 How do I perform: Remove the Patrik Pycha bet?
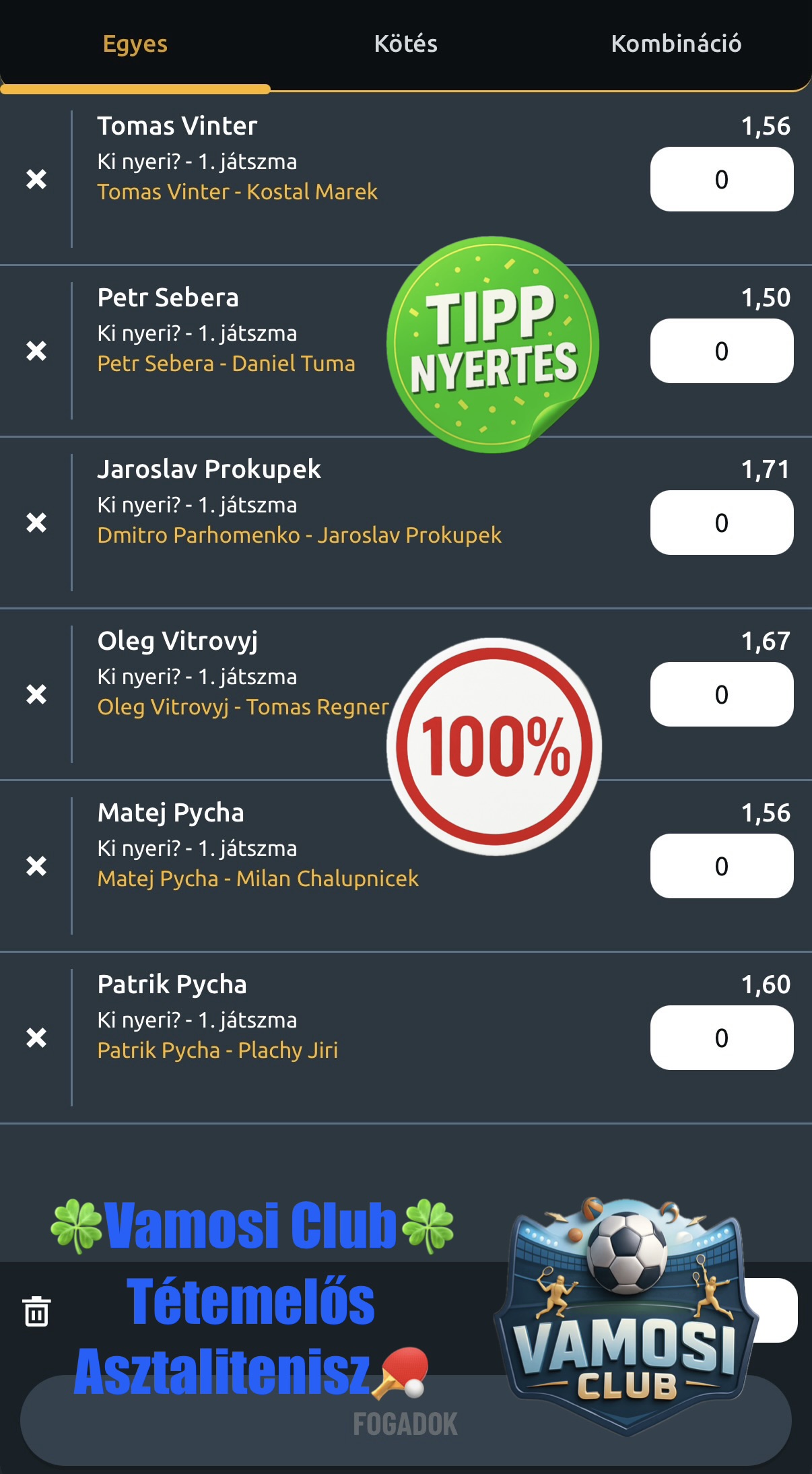36,1038
